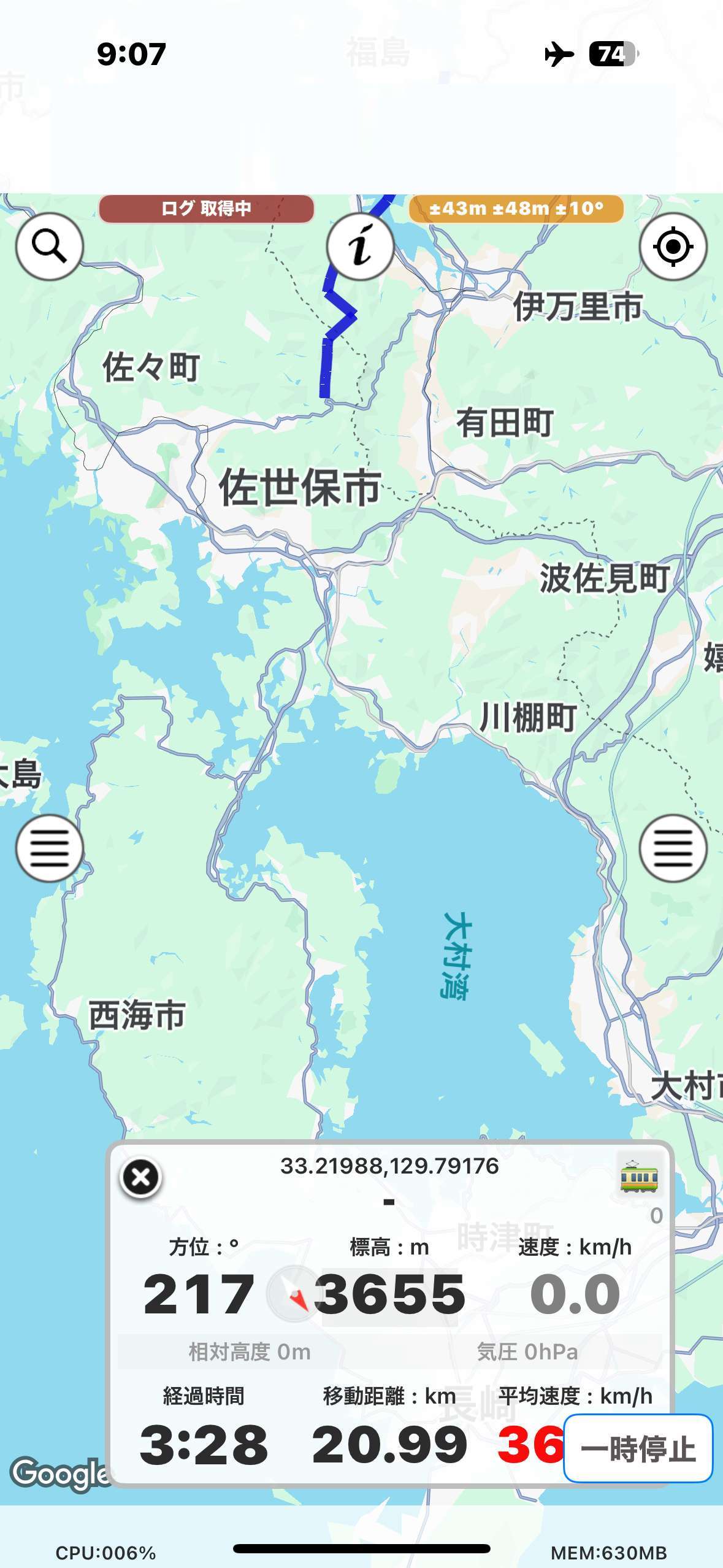
Task: Open the right hamburger menu
Action: [x=673, y=848]
